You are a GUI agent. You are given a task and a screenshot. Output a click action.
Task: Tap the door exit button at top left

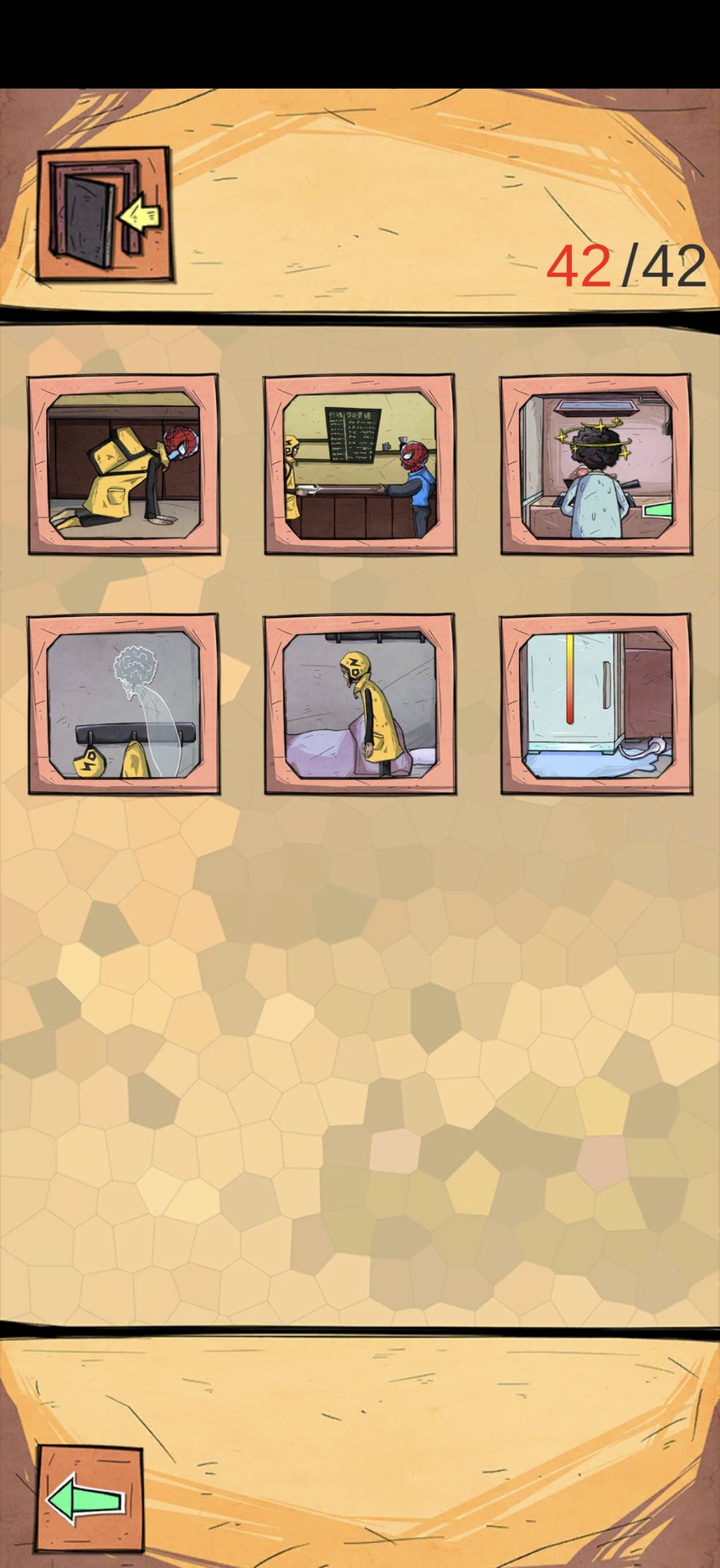(x=107, y=212)
